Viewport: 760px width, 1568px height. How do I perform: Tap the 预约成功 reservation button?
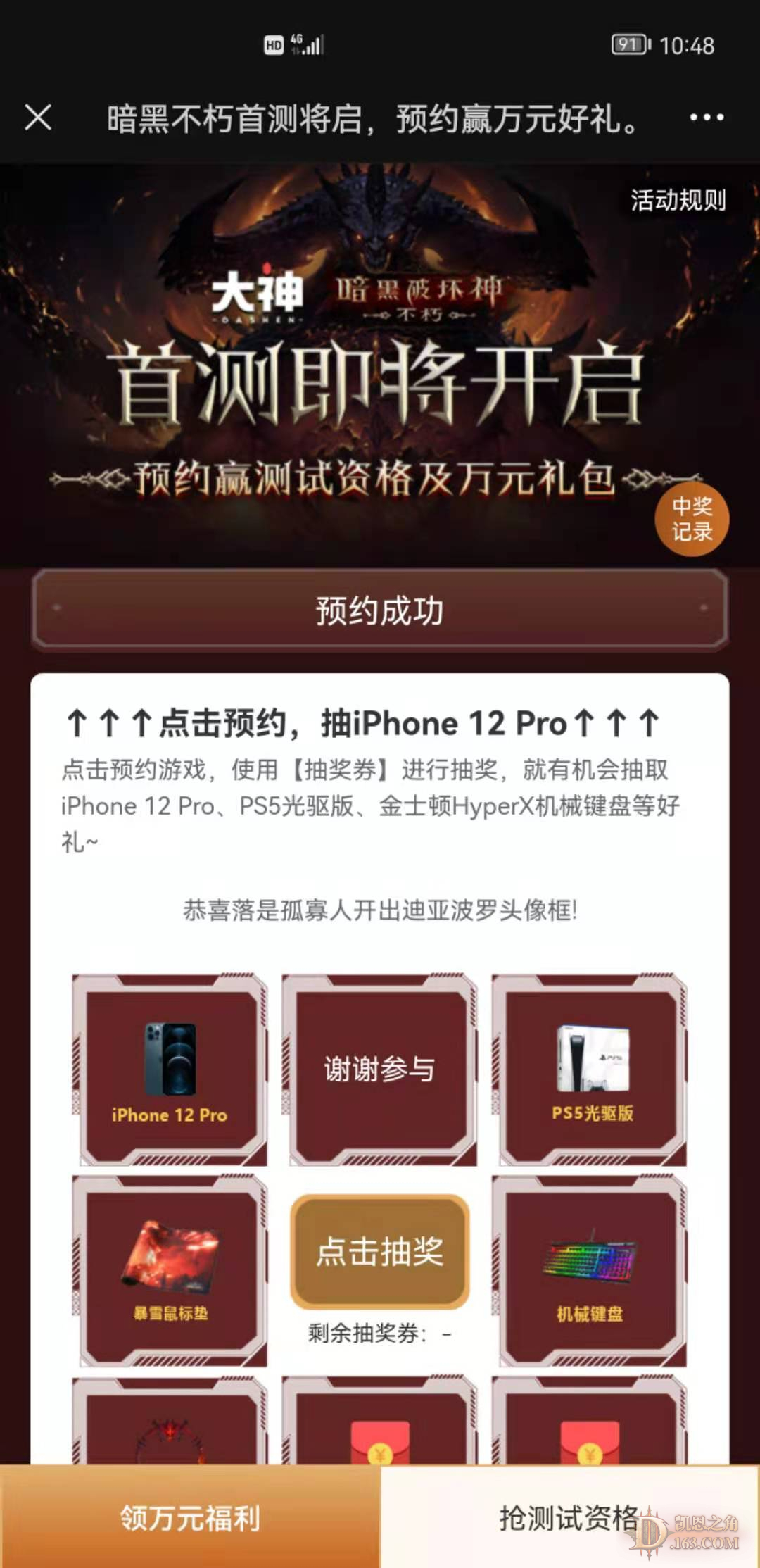pos(380,610)
